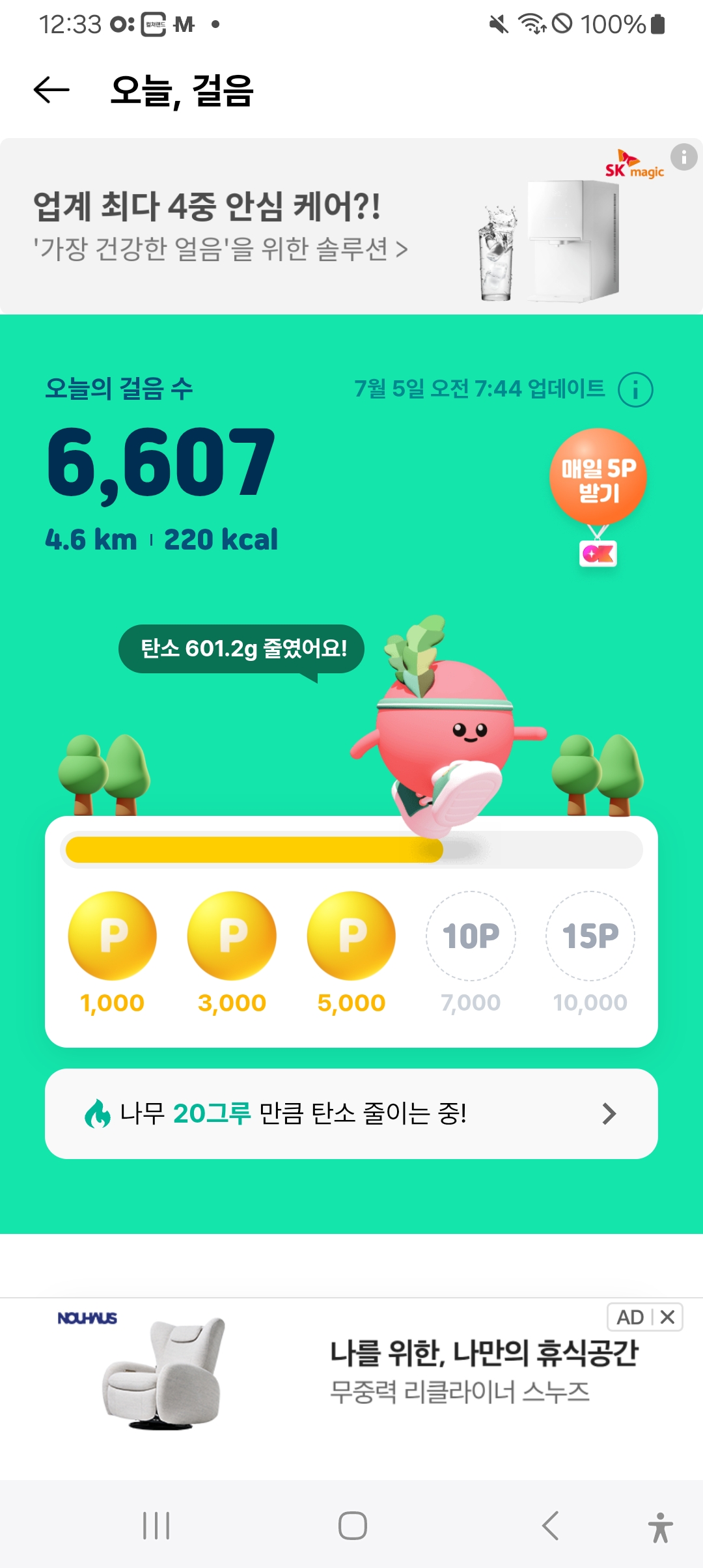Open recent apps from navigation bar

(156, 1526)
